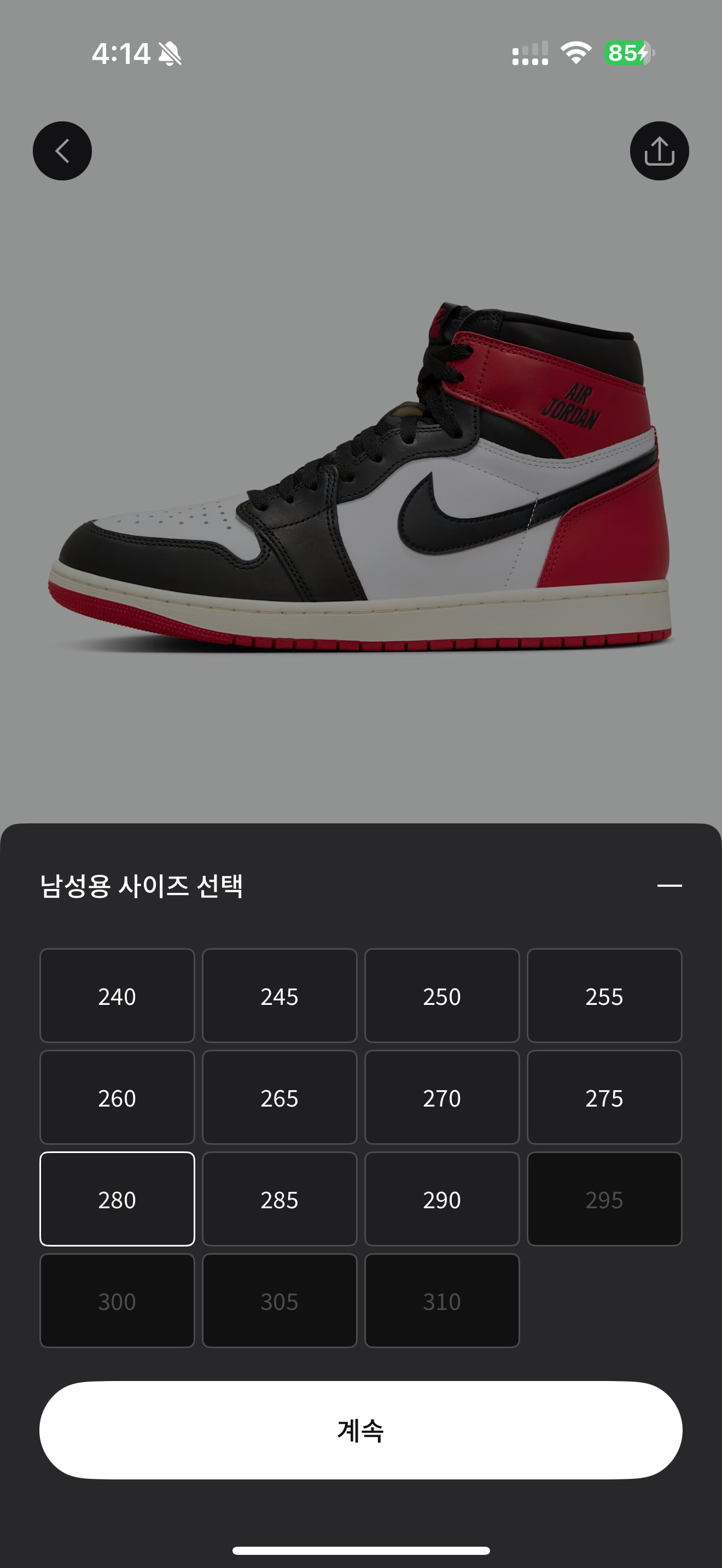
Task: Select size 290
Action: (x=441, y=1199)
